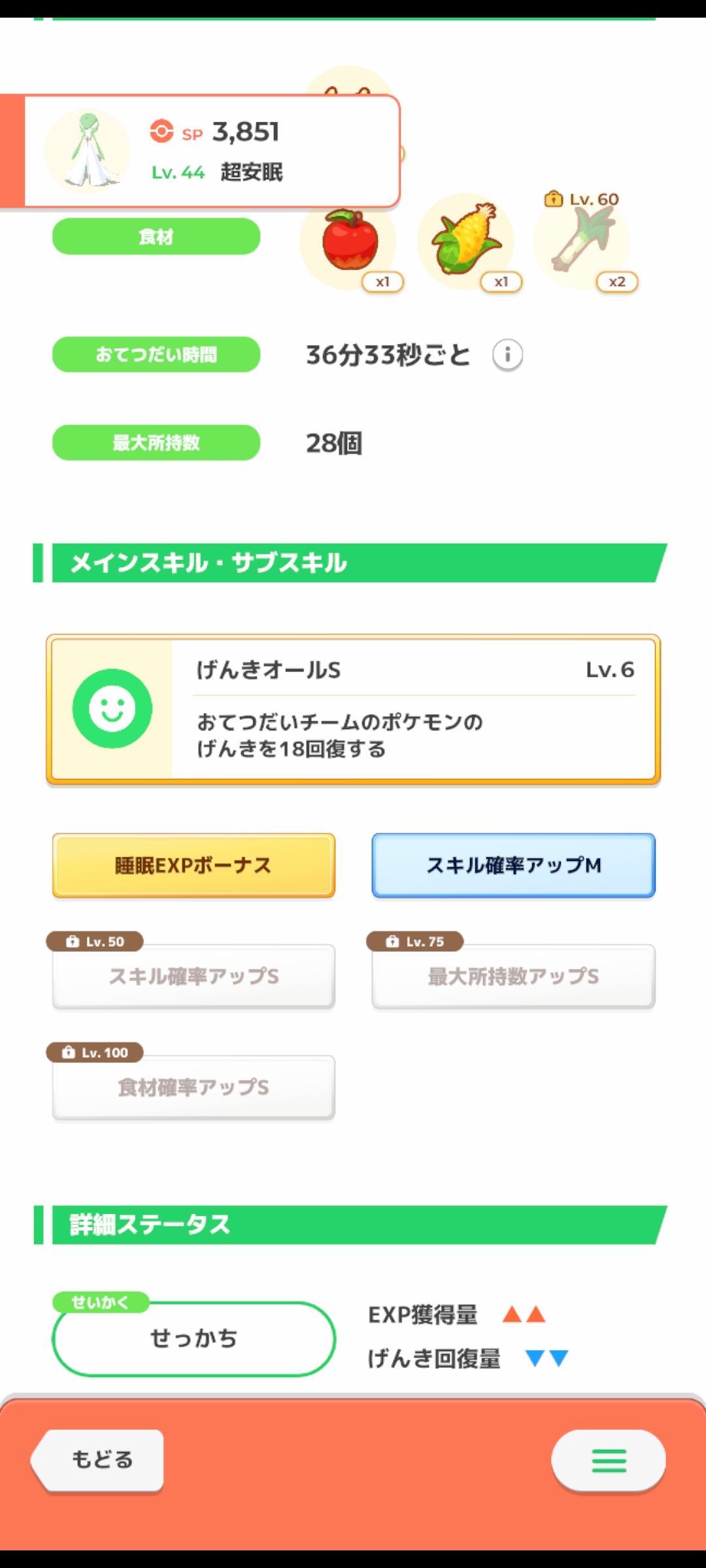The width and height of the screenshot is (706, 1568).
Task: Go back with the もどる button
Action: click(98, 1460)
